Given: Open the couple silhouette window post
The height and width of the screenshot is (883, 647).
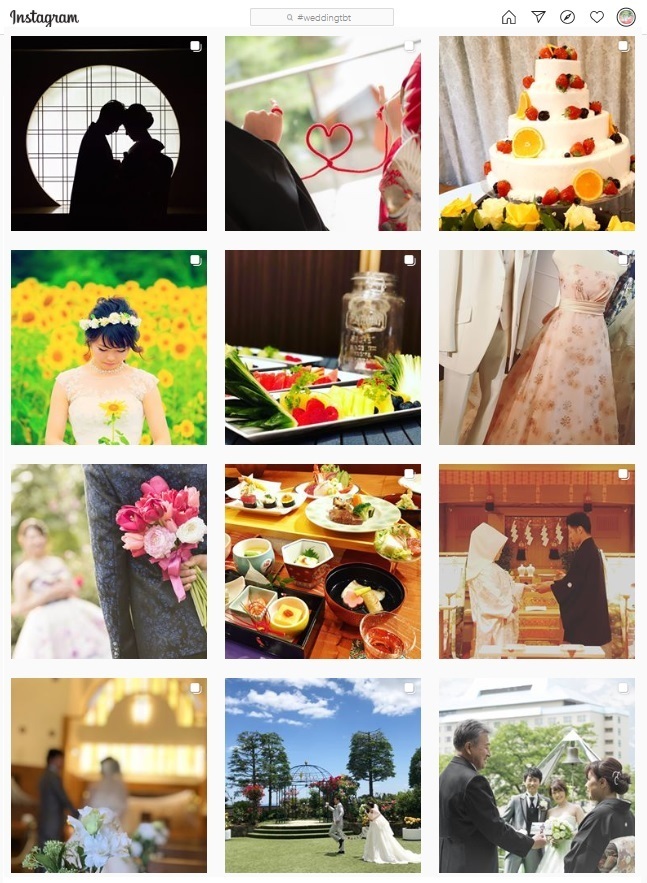Looking at the screenshot, I should coord(109,134).
